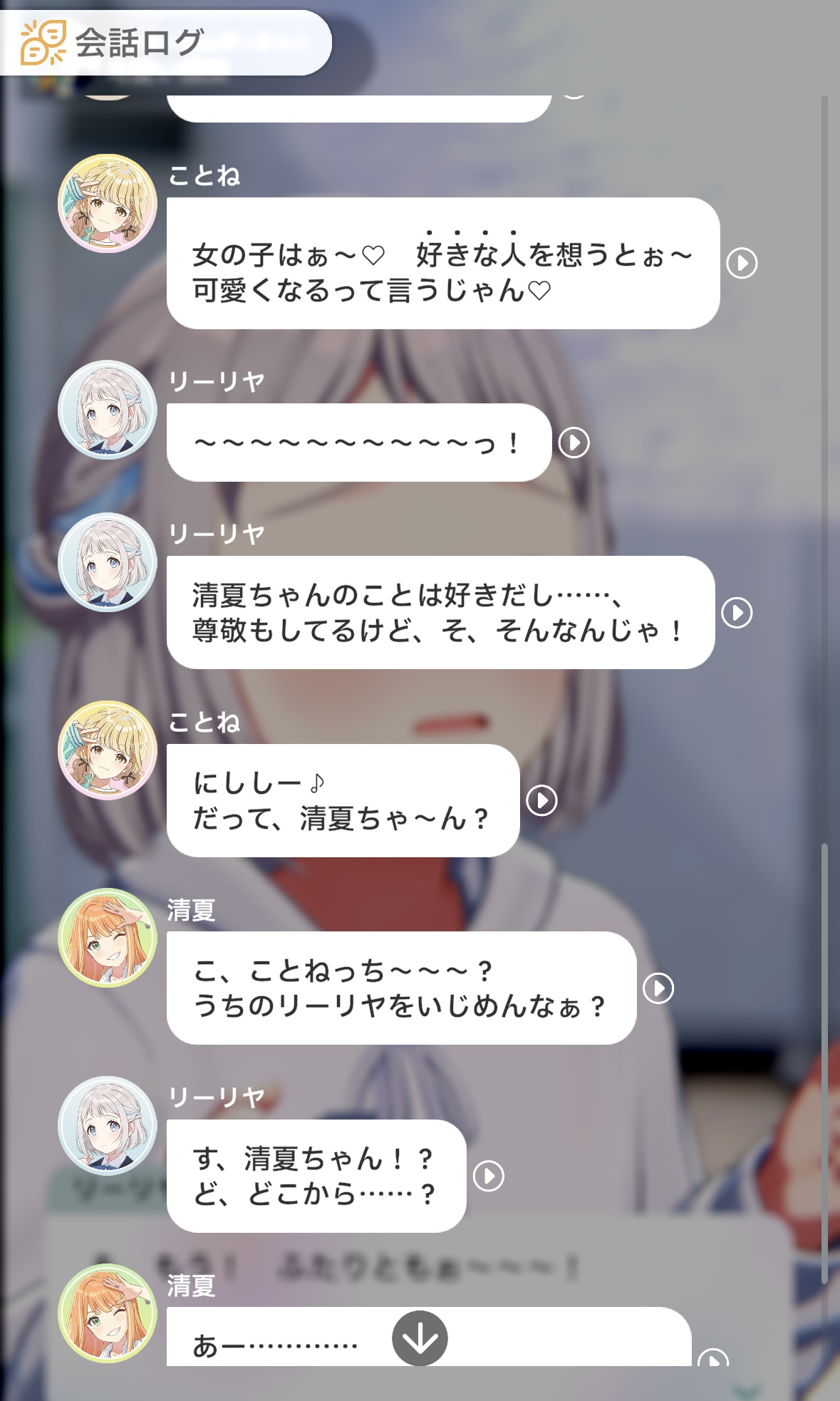The image size is (840, 1401).
Task: Tap the conversation log scrollbar
Action: 824,1063
